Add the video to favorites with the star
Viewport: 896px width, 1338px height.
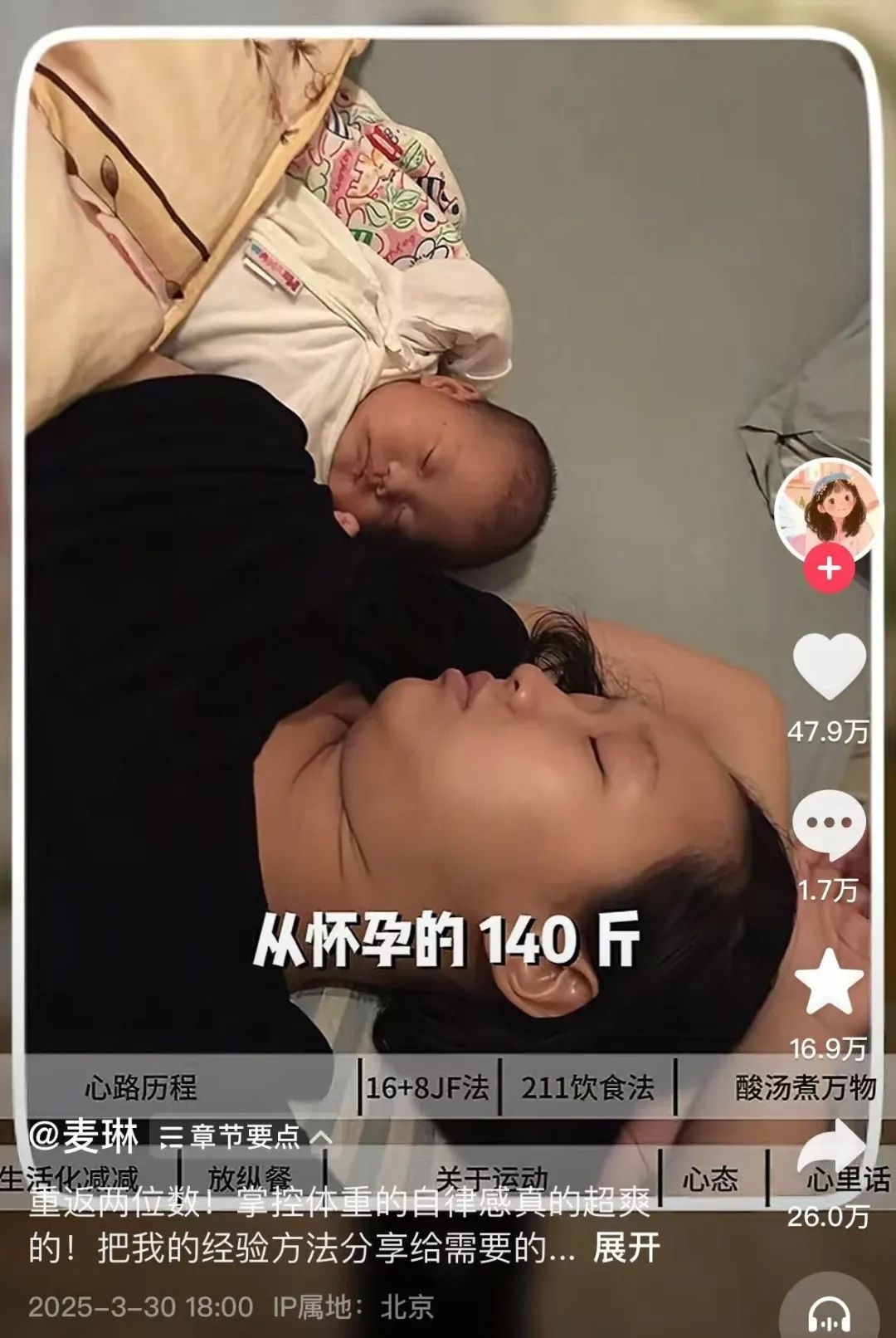tap(829, 983)
